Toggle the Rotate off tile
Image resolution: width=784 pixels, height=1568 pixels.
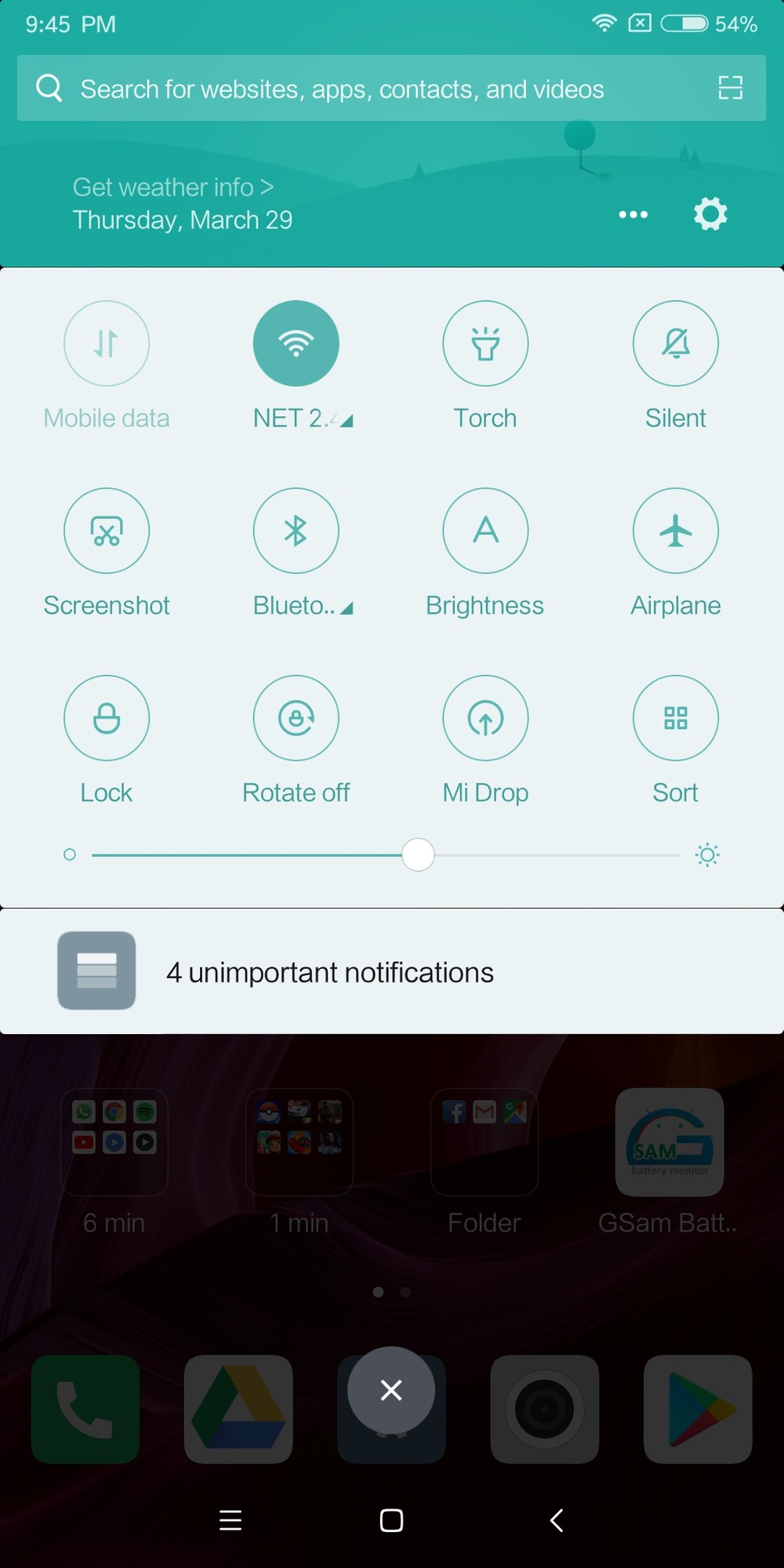click(x=296, y=718)
